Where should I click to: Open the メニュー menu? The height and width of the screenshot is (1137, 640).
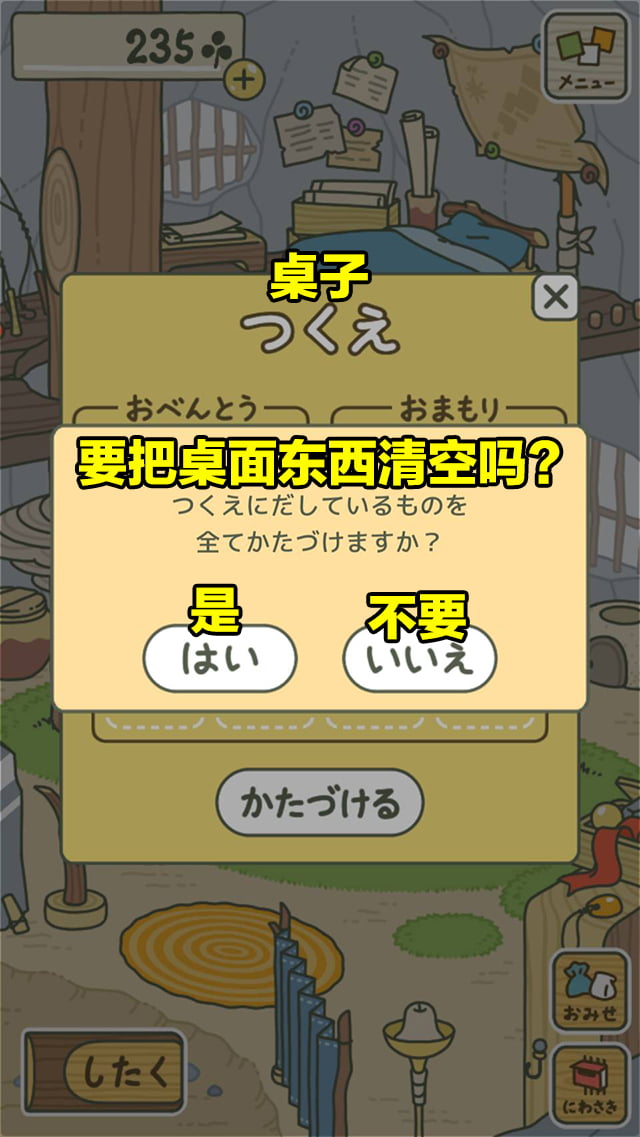(x=585, y=56)
